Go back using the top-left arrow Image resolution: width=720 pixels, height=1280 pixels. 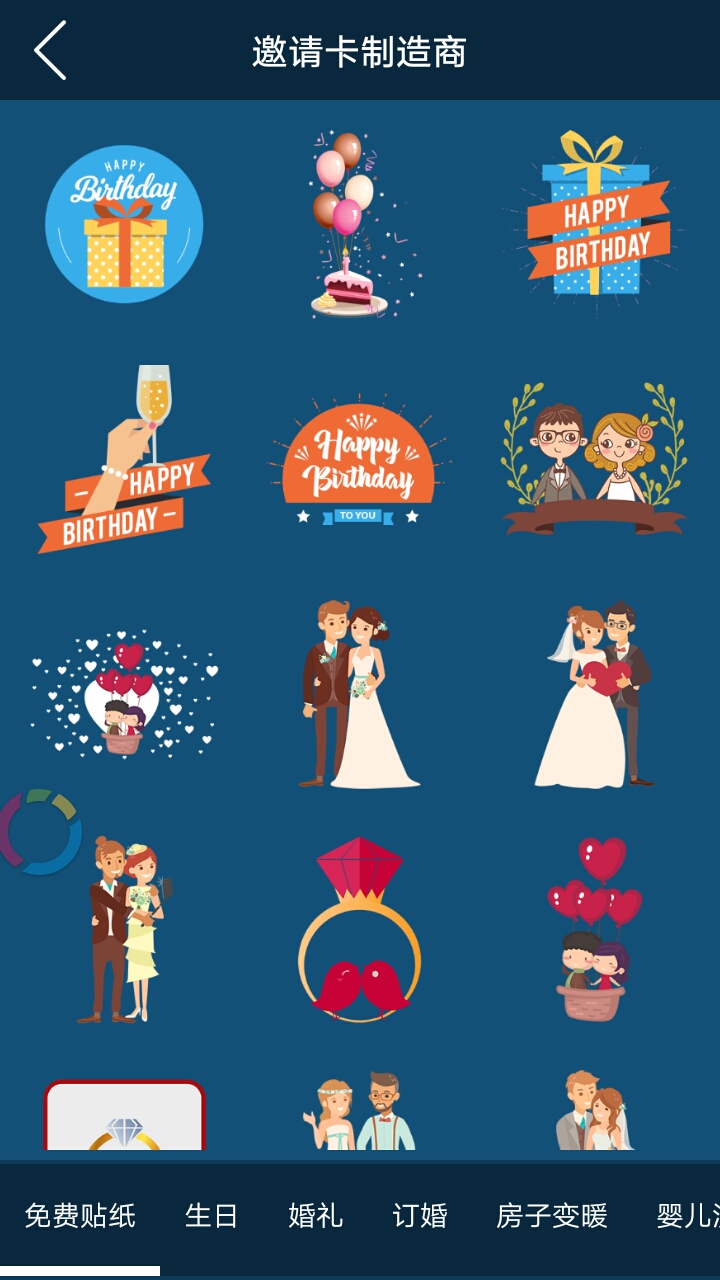click(50, 50)
